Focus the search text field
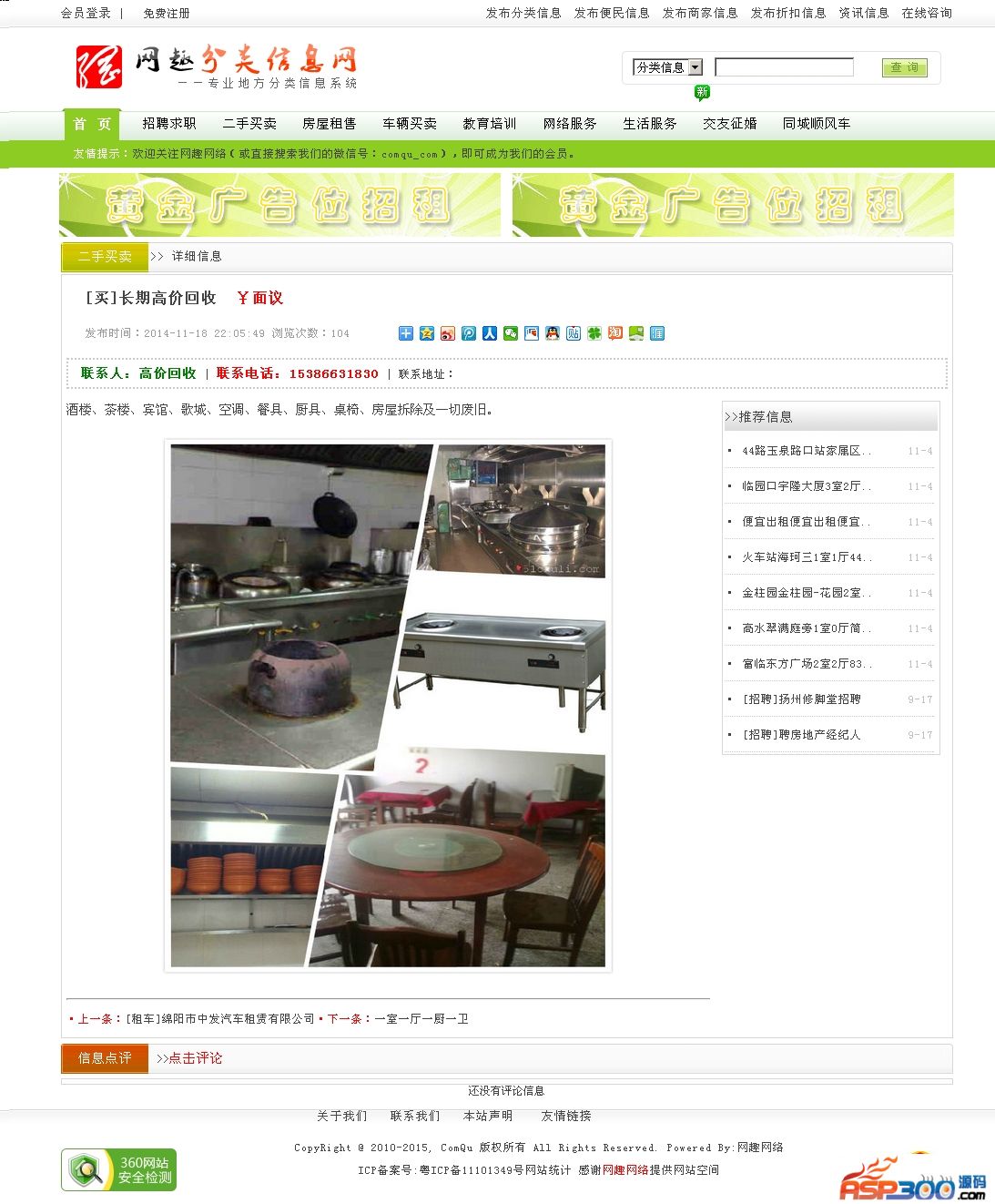 coord(784,67)
